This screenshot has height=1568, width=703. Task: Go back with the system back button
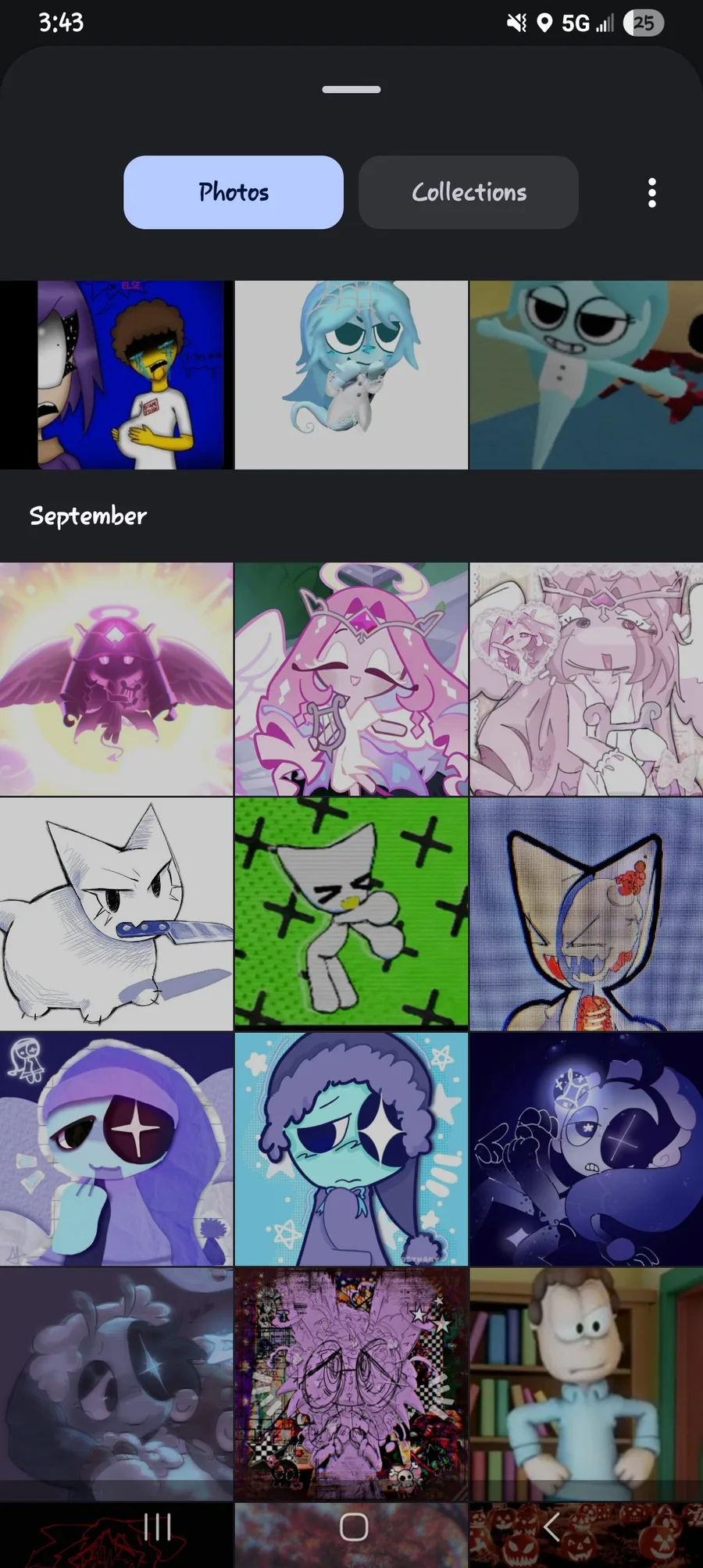(x=551, y=1526)
